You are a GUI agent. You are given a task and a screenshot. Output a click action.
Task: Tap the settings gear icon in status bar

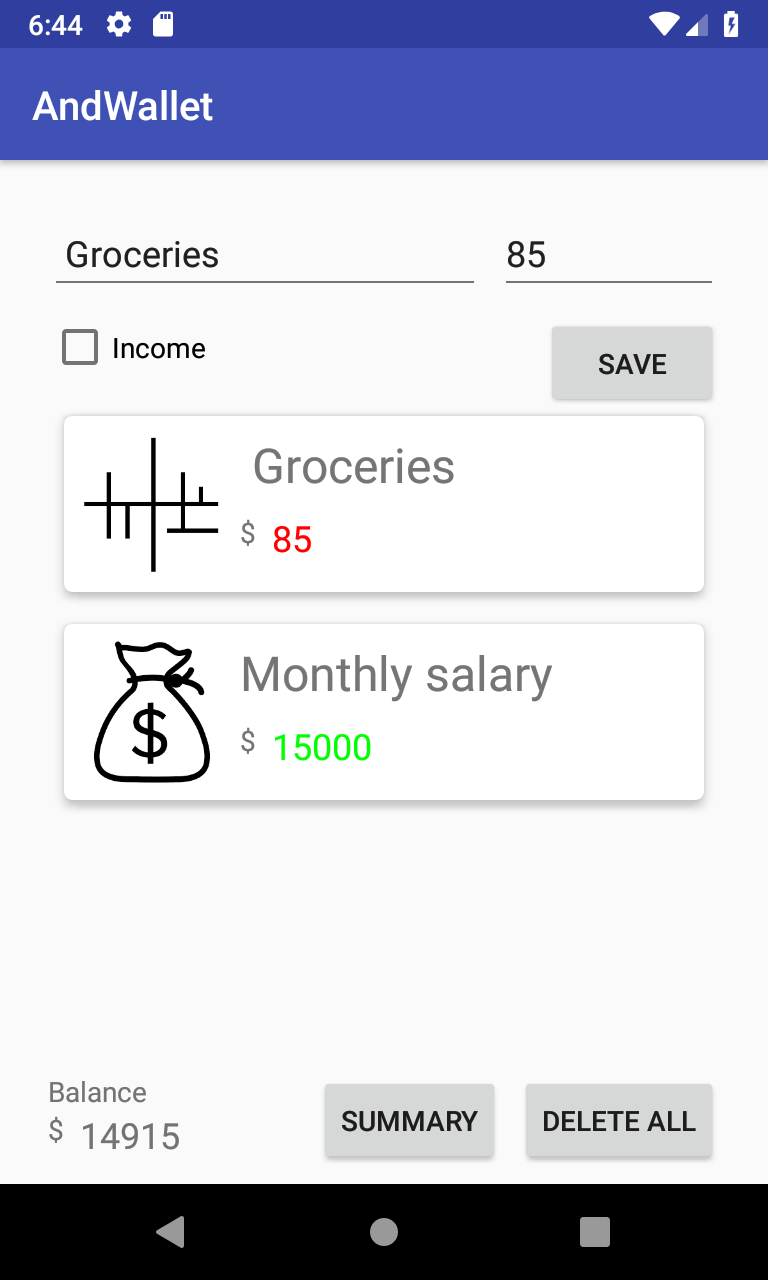coord(117,25)
